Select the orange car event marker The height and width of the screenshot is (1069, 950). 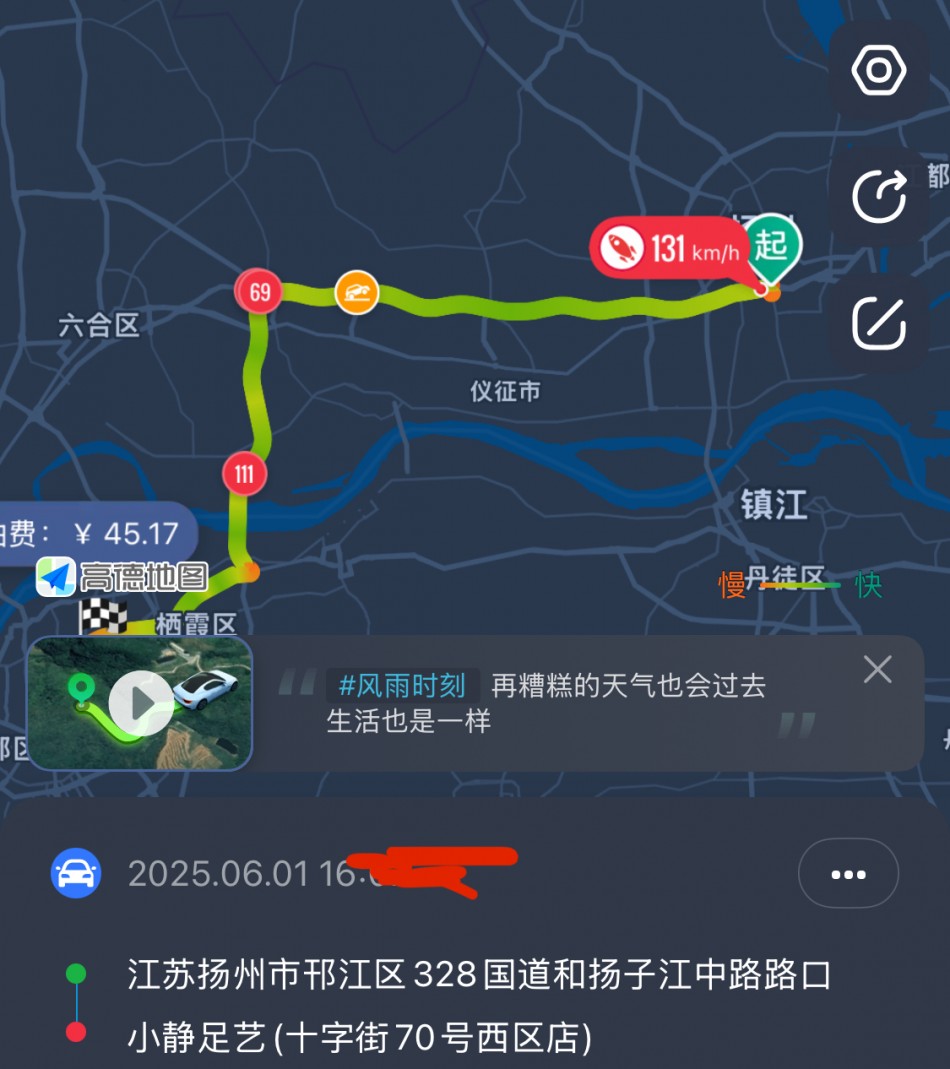tap(356, 292)
